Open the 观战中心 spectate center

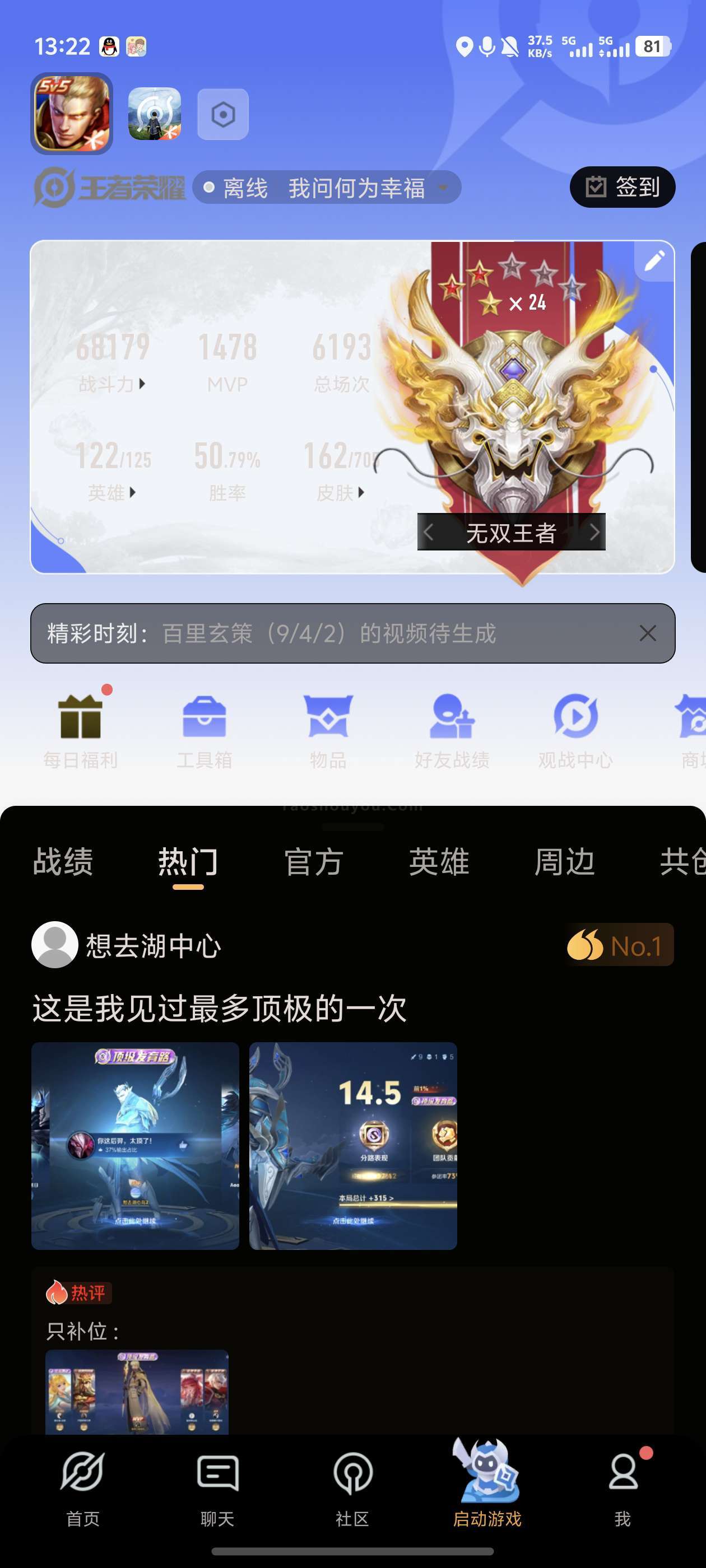point(575,730)
